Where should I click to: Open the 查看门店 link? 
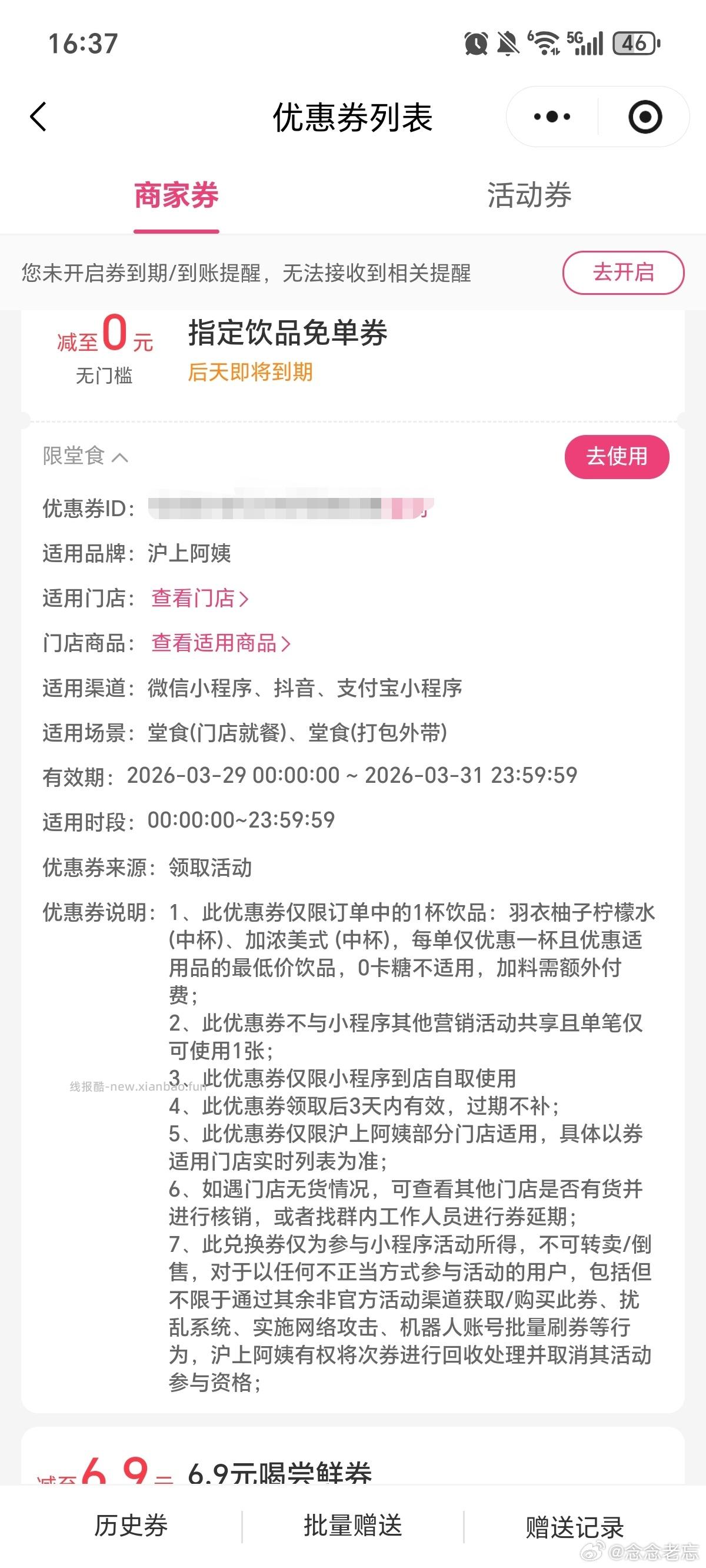[x=199, y=599]
